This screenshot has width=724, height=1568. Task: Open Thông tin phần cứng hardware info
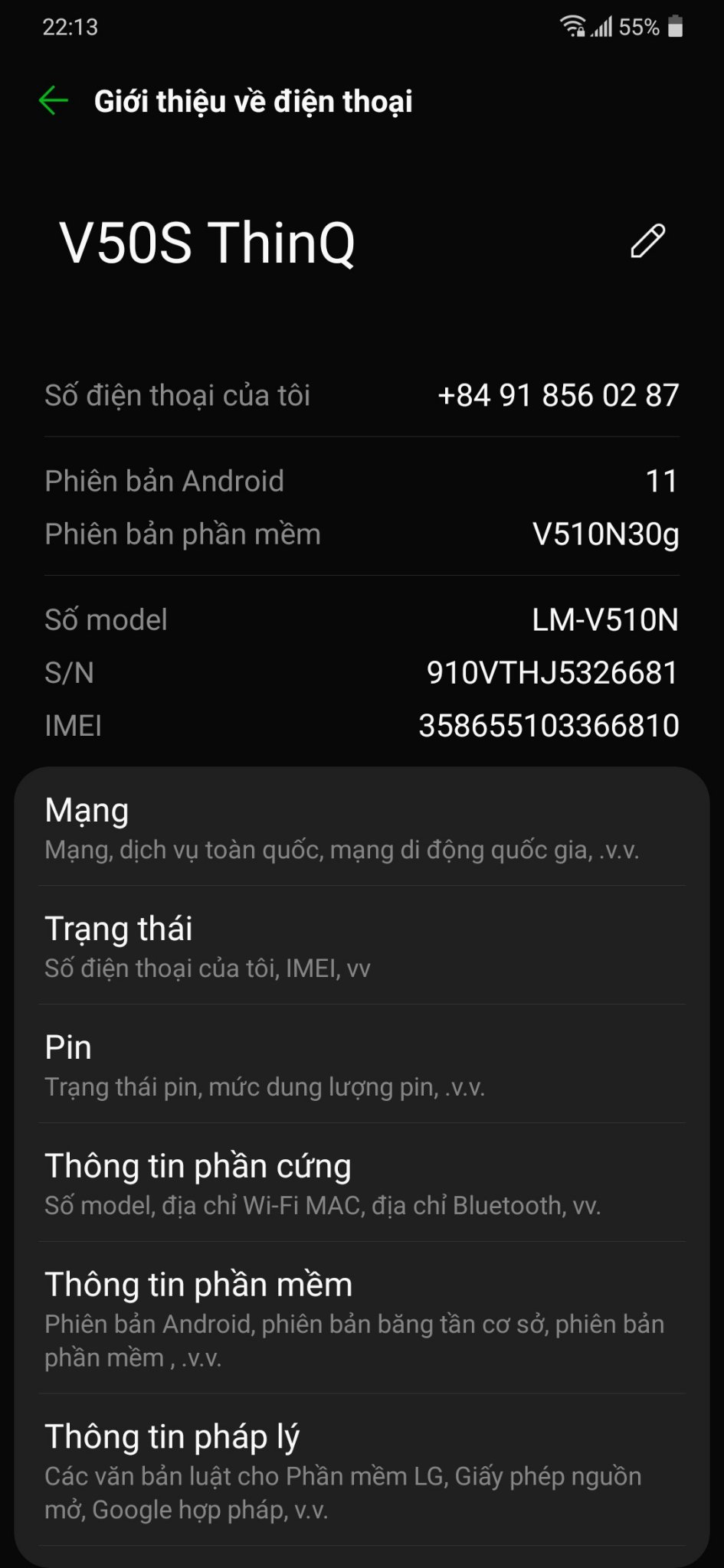(x=362, y=1184)
